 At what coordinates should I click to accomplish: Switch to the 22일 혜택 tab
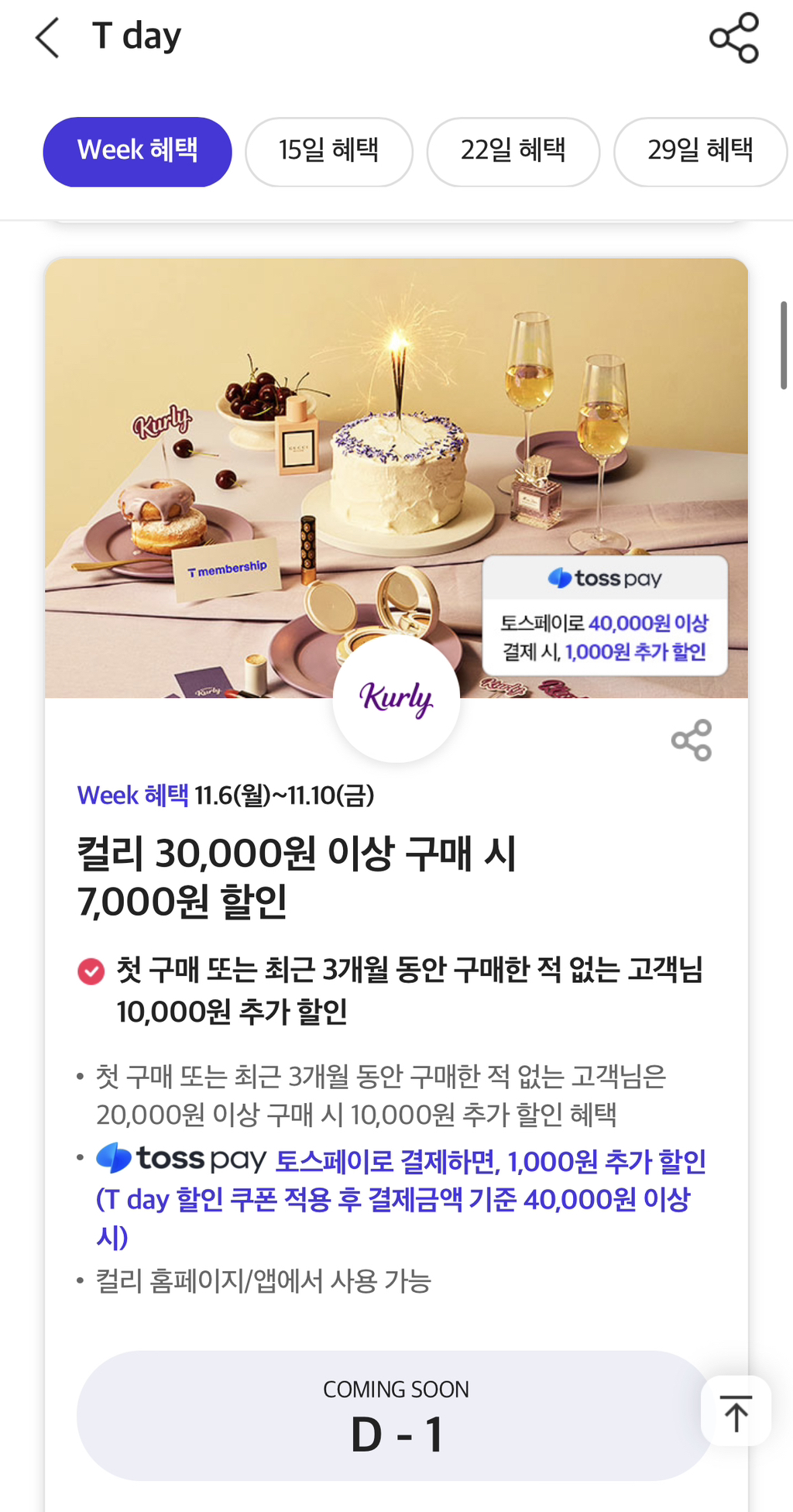pyautogui.click(x=513, y=152)
